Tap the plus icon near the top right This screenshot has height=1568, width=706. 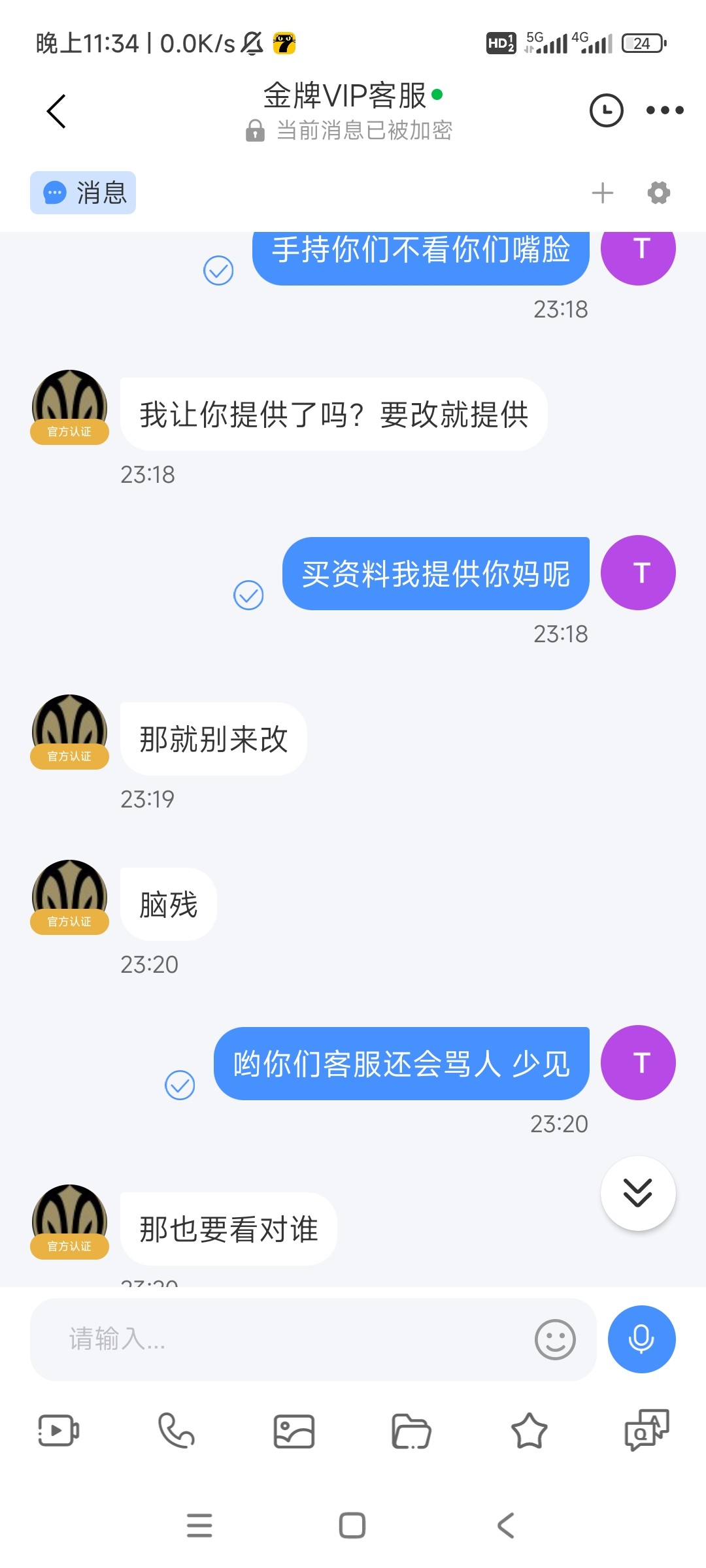click(603, 193)
